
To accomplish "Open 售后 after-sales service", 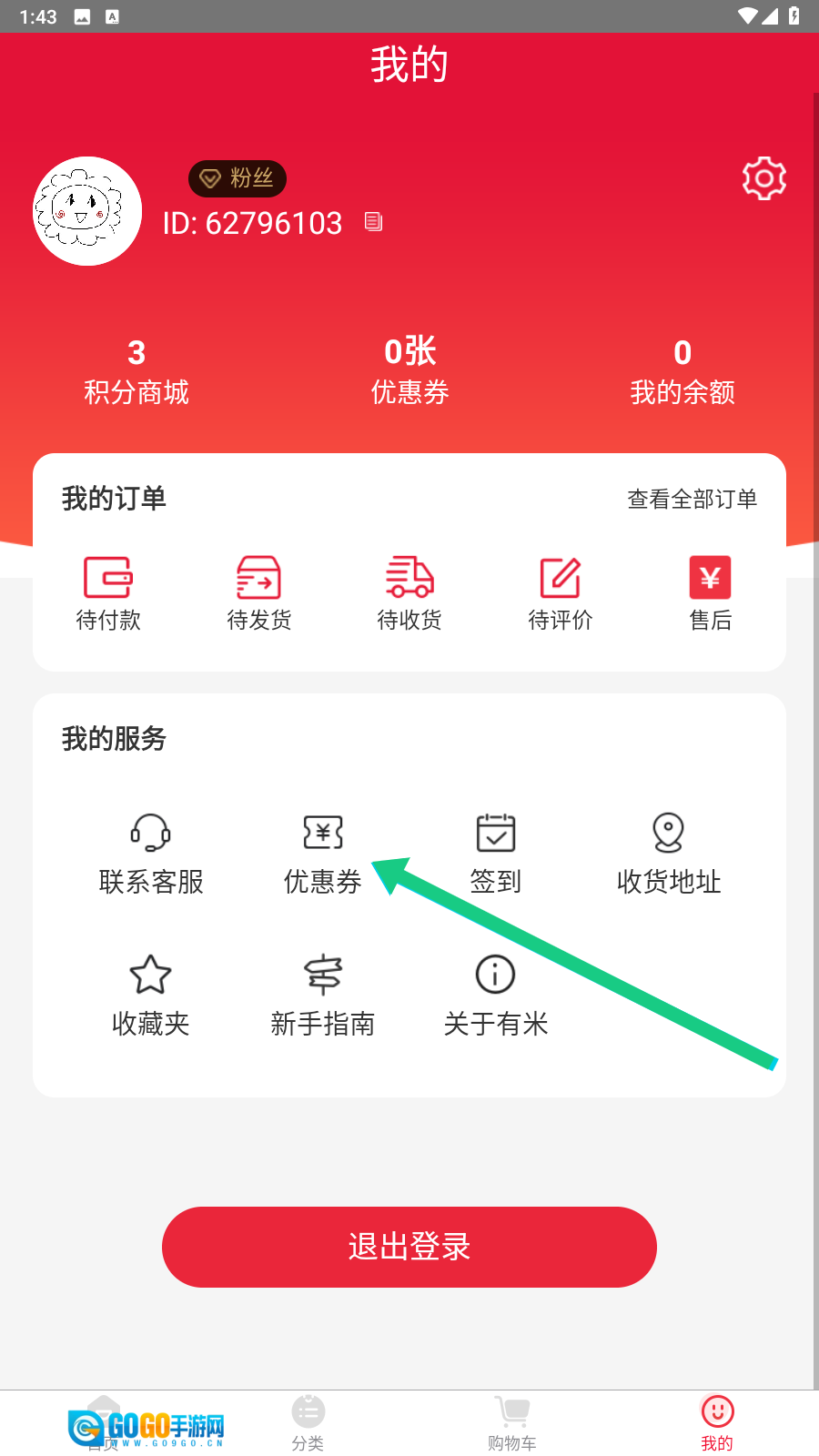I will [710, 593].
